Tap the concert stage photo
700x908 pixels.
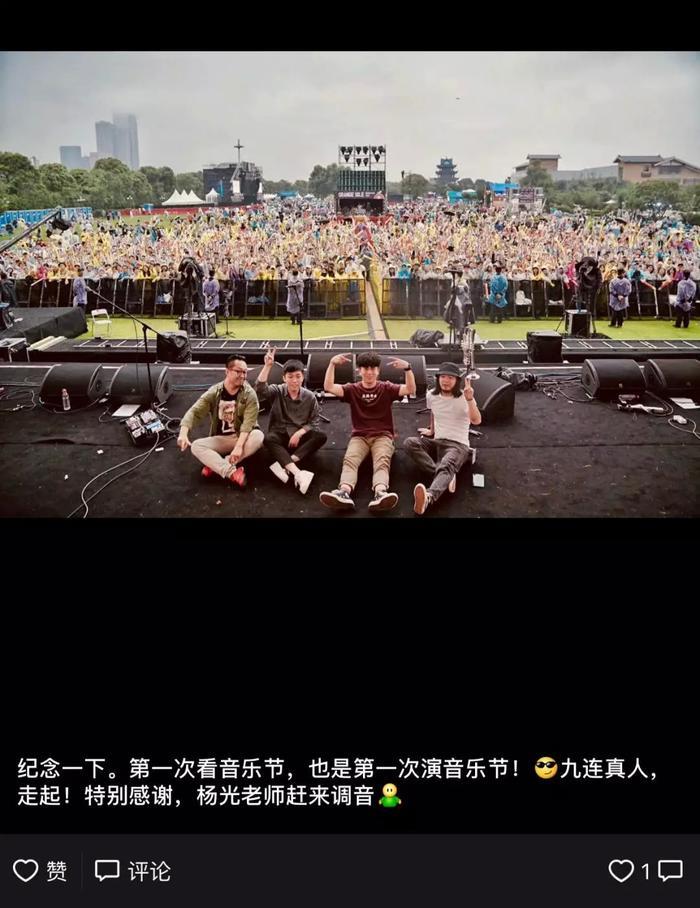click(x=350, y=284)
